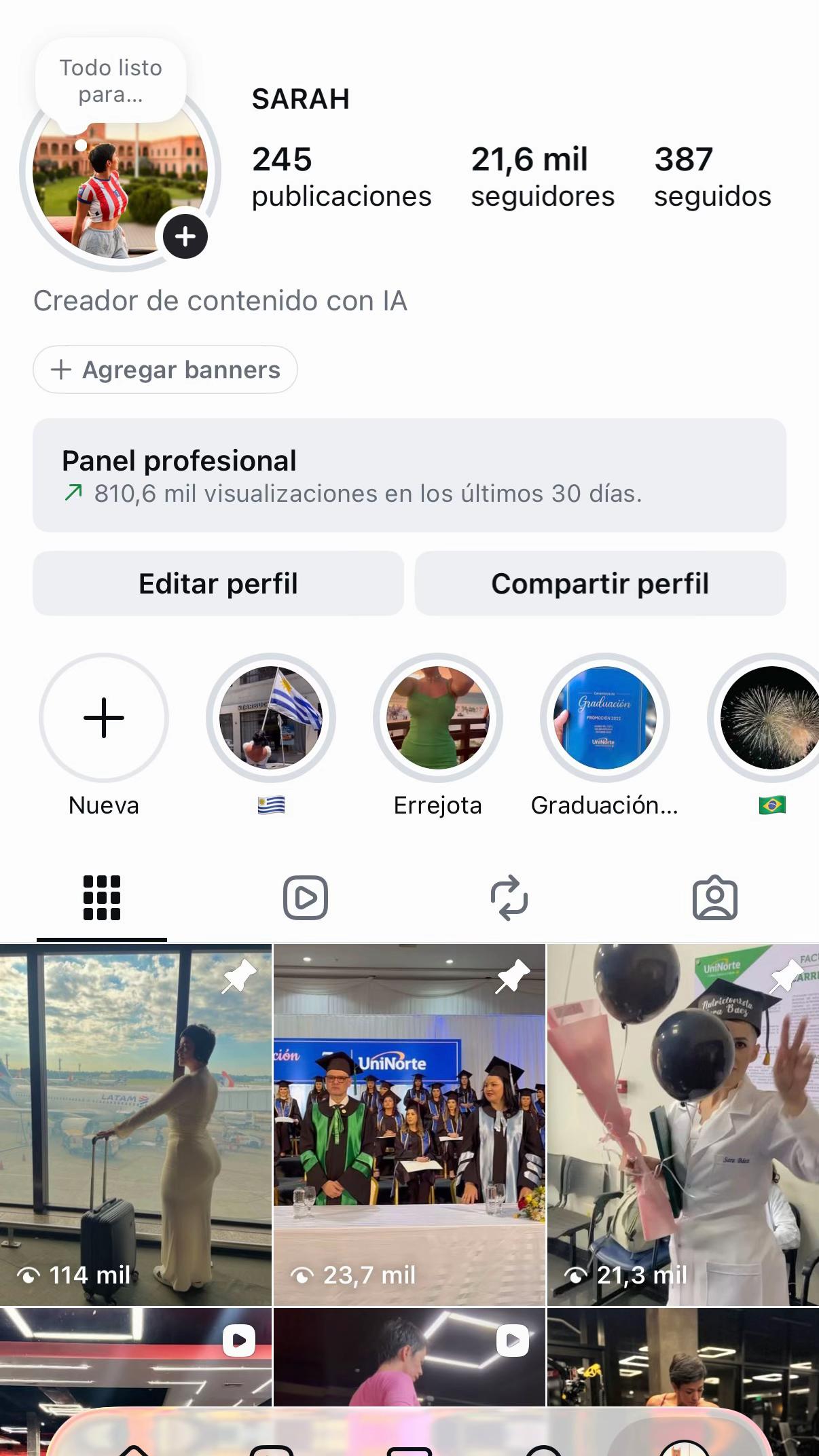Open the Panel profesional card
Viewport: 819px width, 1456px height.
click(409, 475)
